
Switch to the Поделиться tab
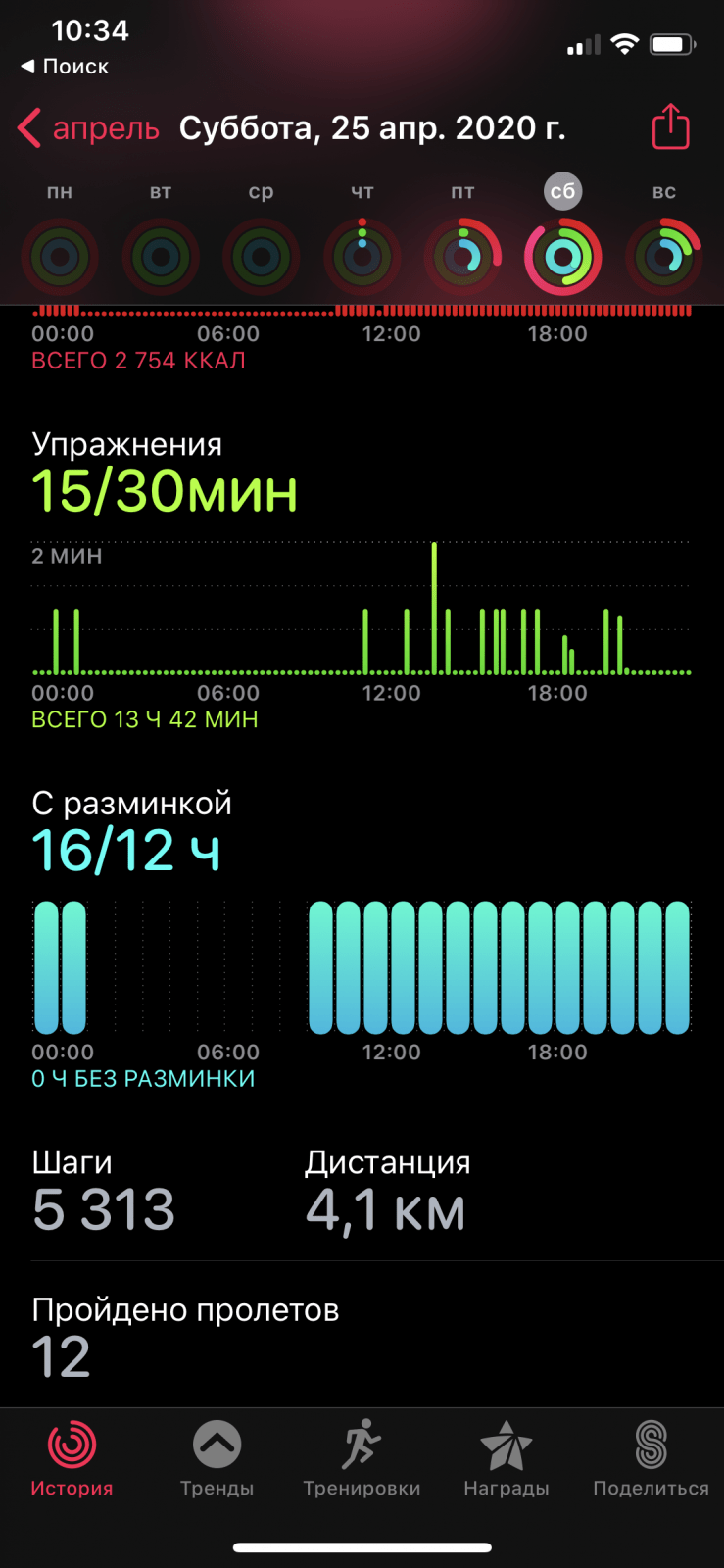(651, 1458)
